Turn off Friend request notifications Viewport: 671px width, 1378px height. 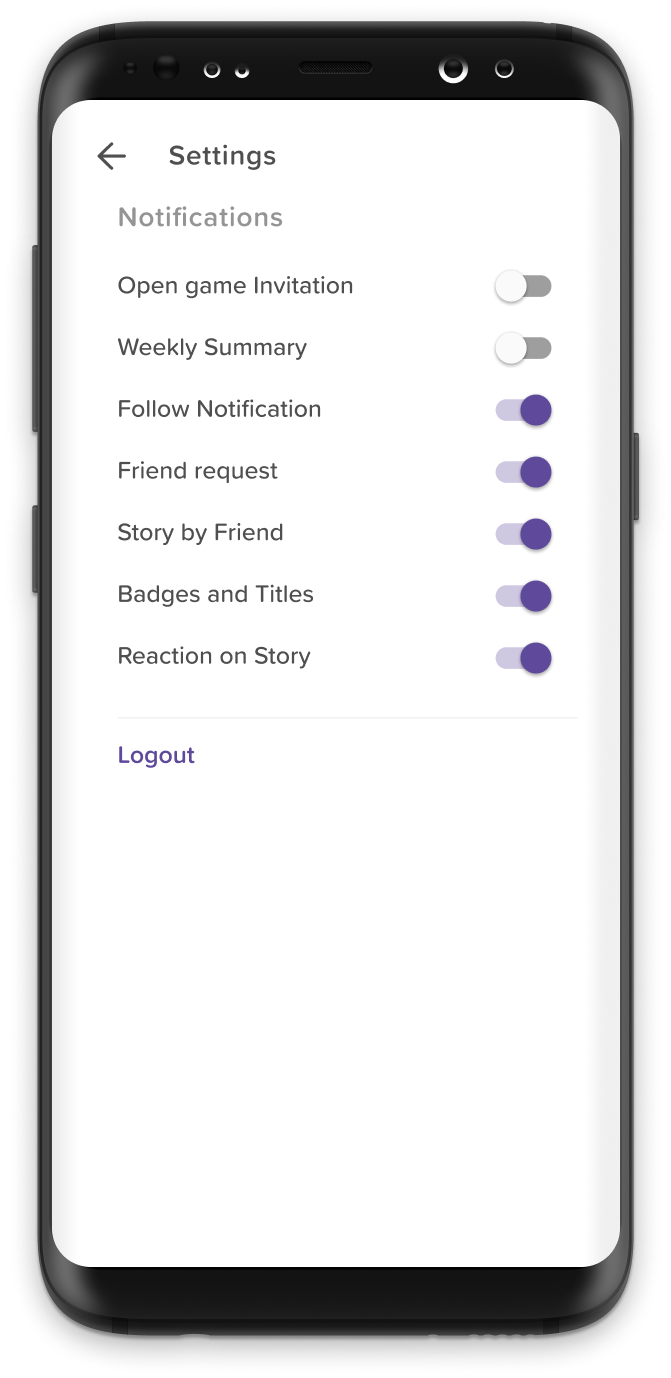tap(523, 472)
